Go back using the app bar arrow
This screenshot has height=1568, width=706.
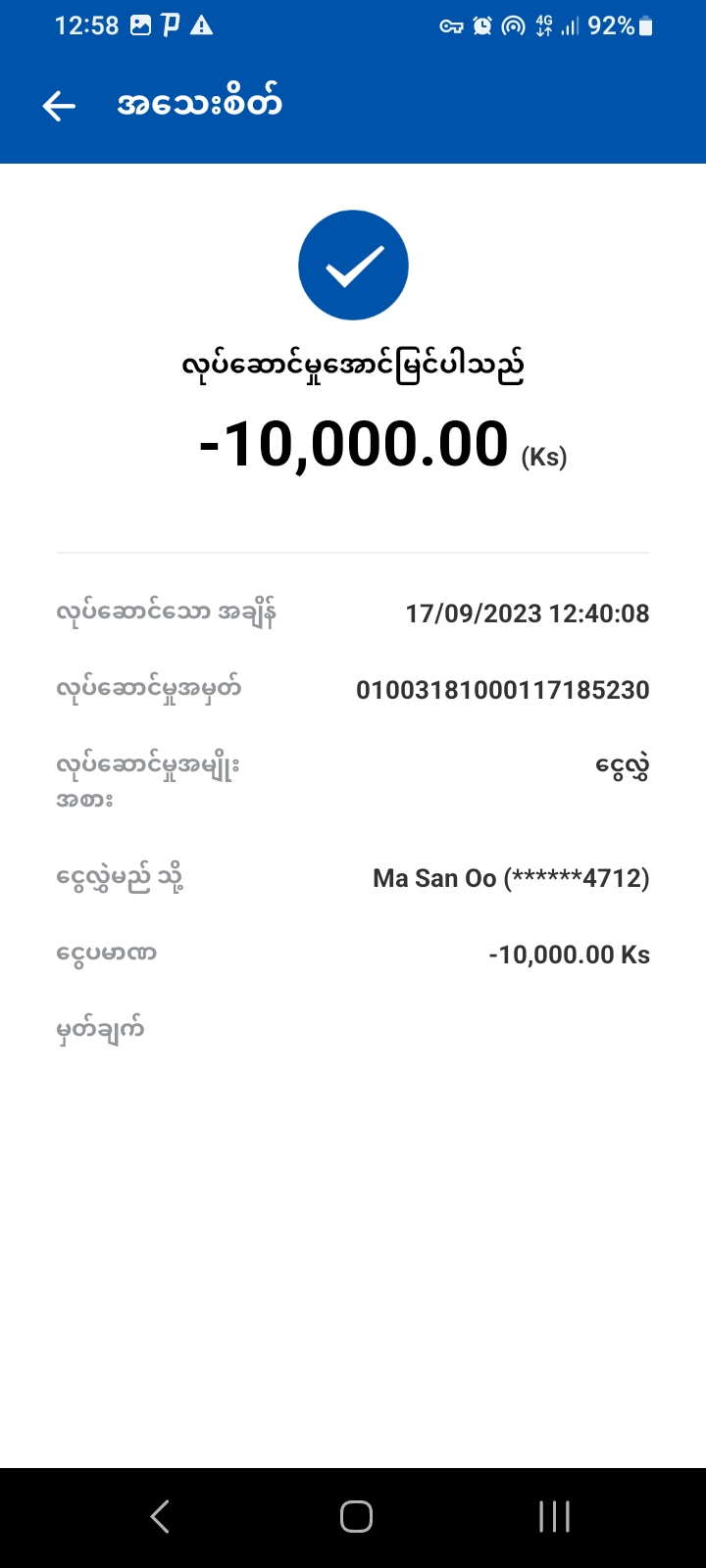click(59, 105)
